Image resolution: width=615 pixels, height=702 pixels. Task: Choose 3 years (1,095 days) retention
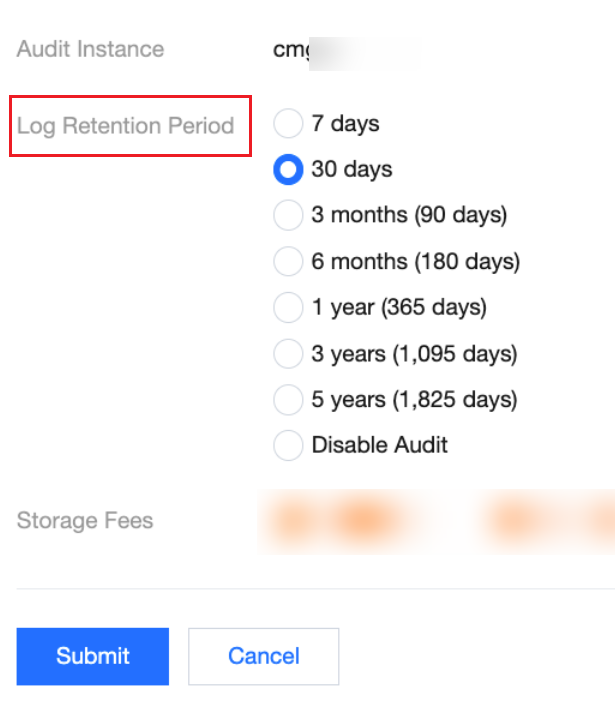[288, 354]
